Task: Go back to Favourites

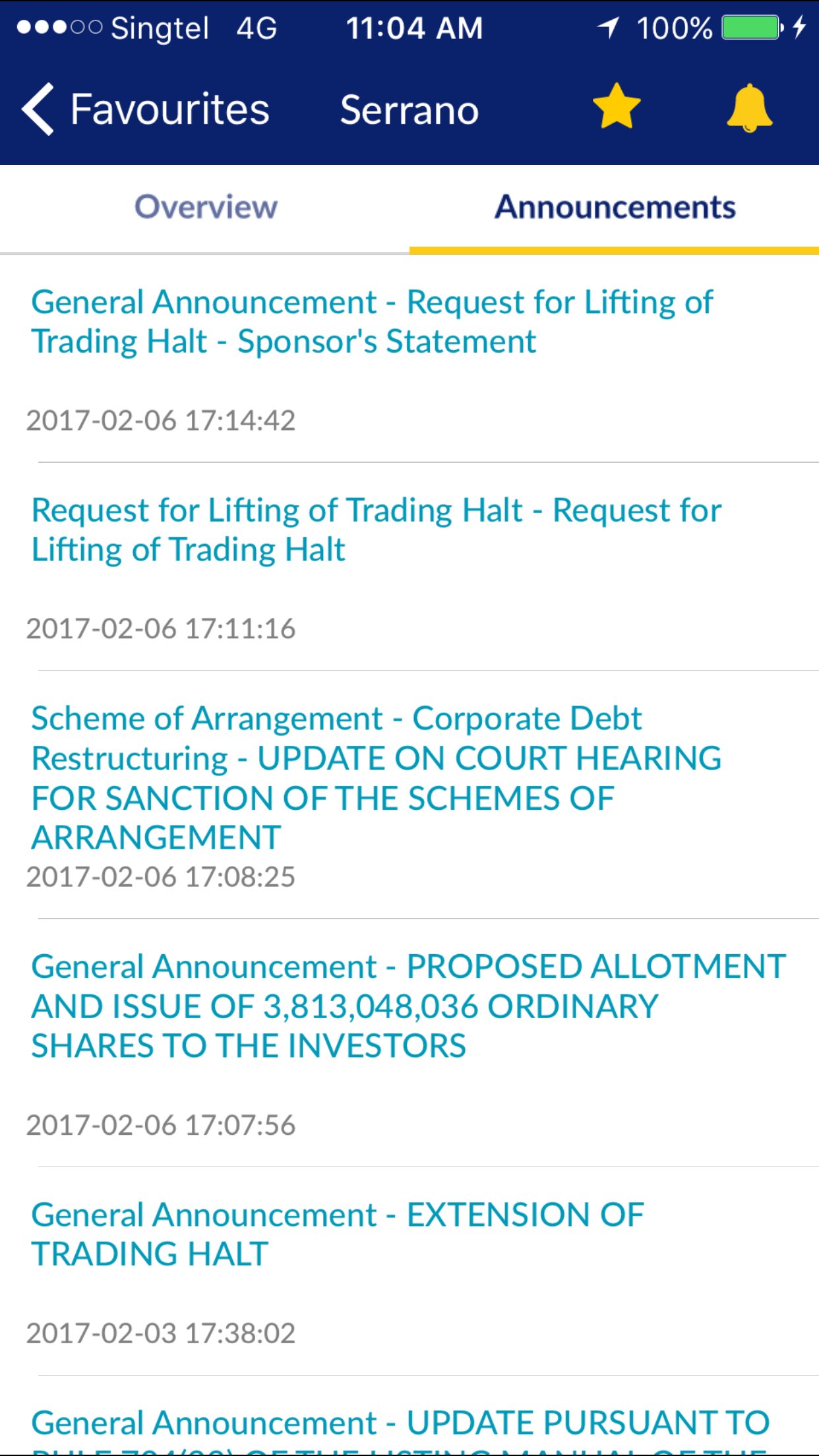Action: tap(145, 109)
